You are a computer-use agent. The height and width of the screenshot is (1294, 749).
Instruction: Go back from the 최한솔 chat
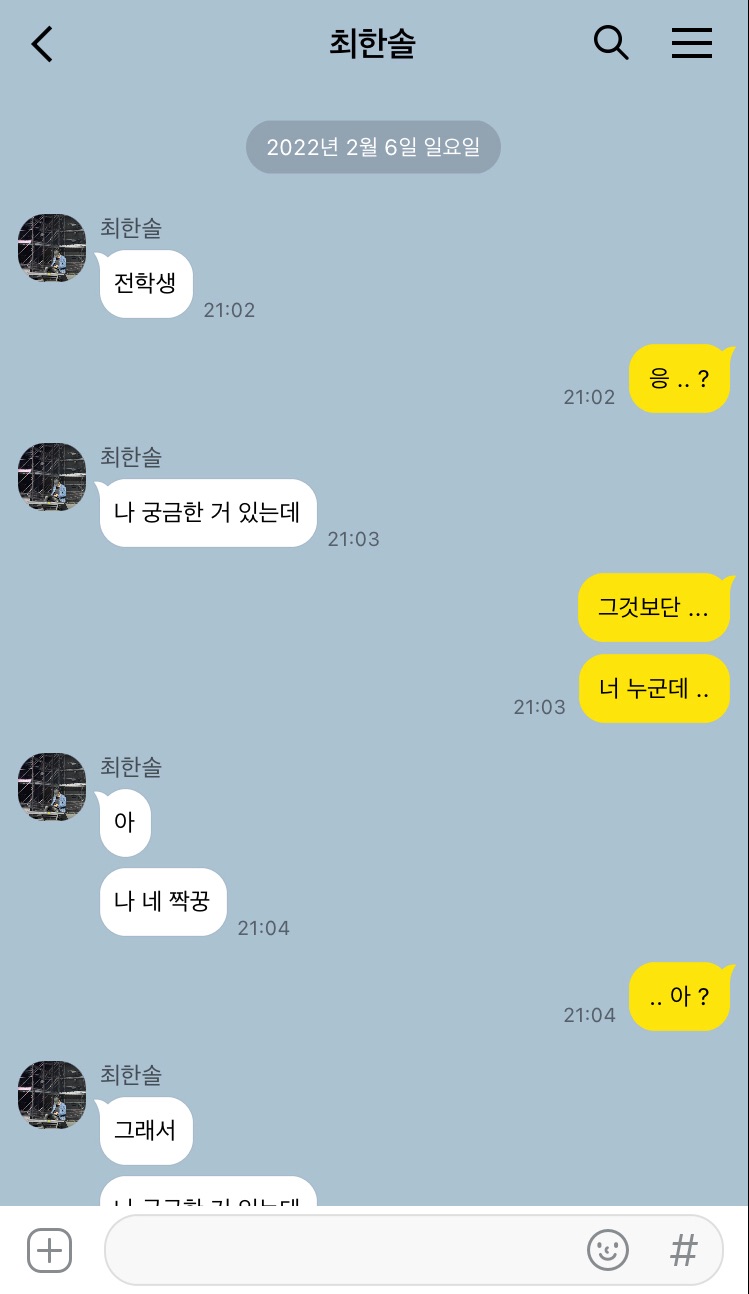42,44
